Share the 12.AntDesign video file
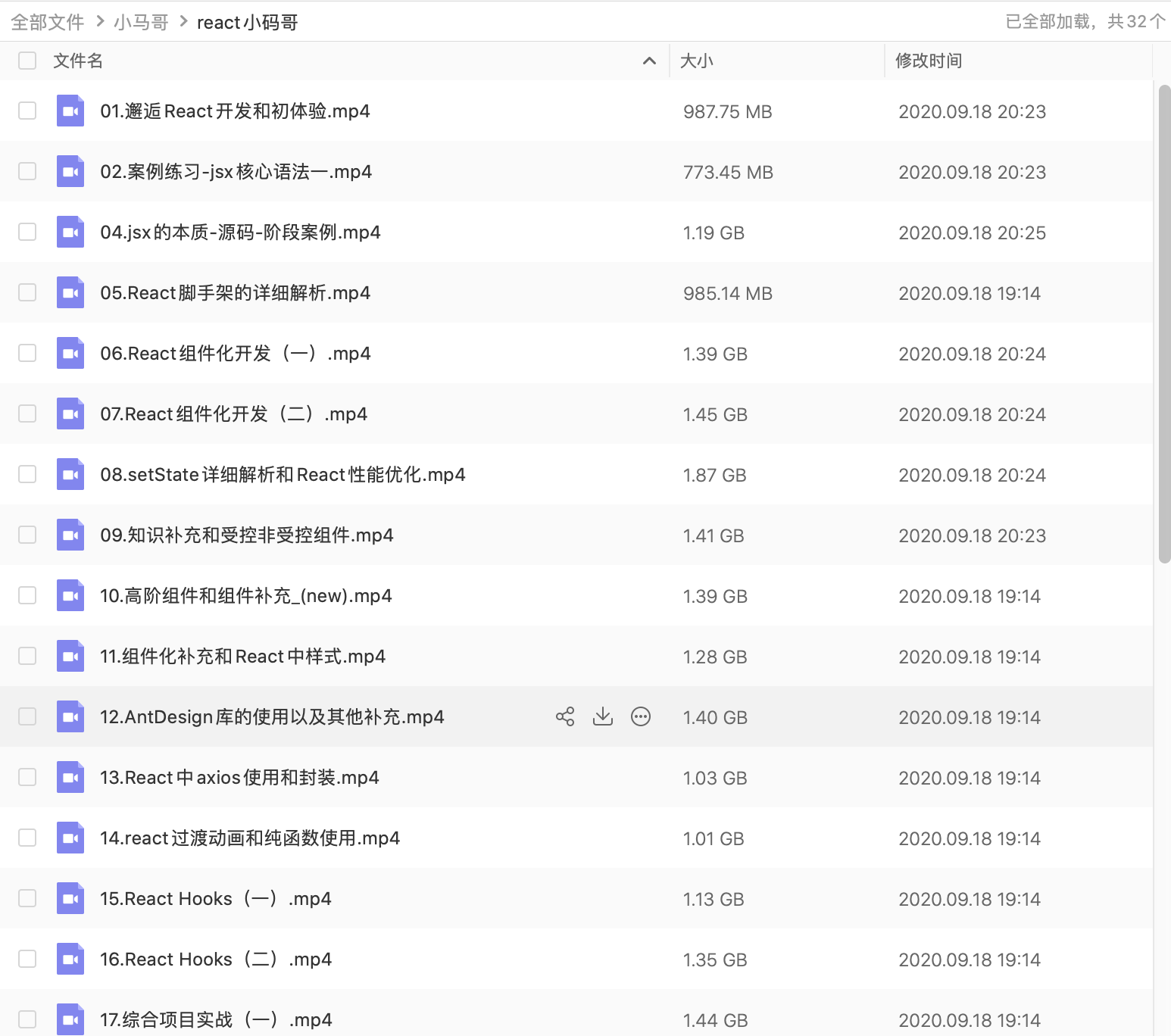Screen dimensions: 1171x1036 [565, 716]
